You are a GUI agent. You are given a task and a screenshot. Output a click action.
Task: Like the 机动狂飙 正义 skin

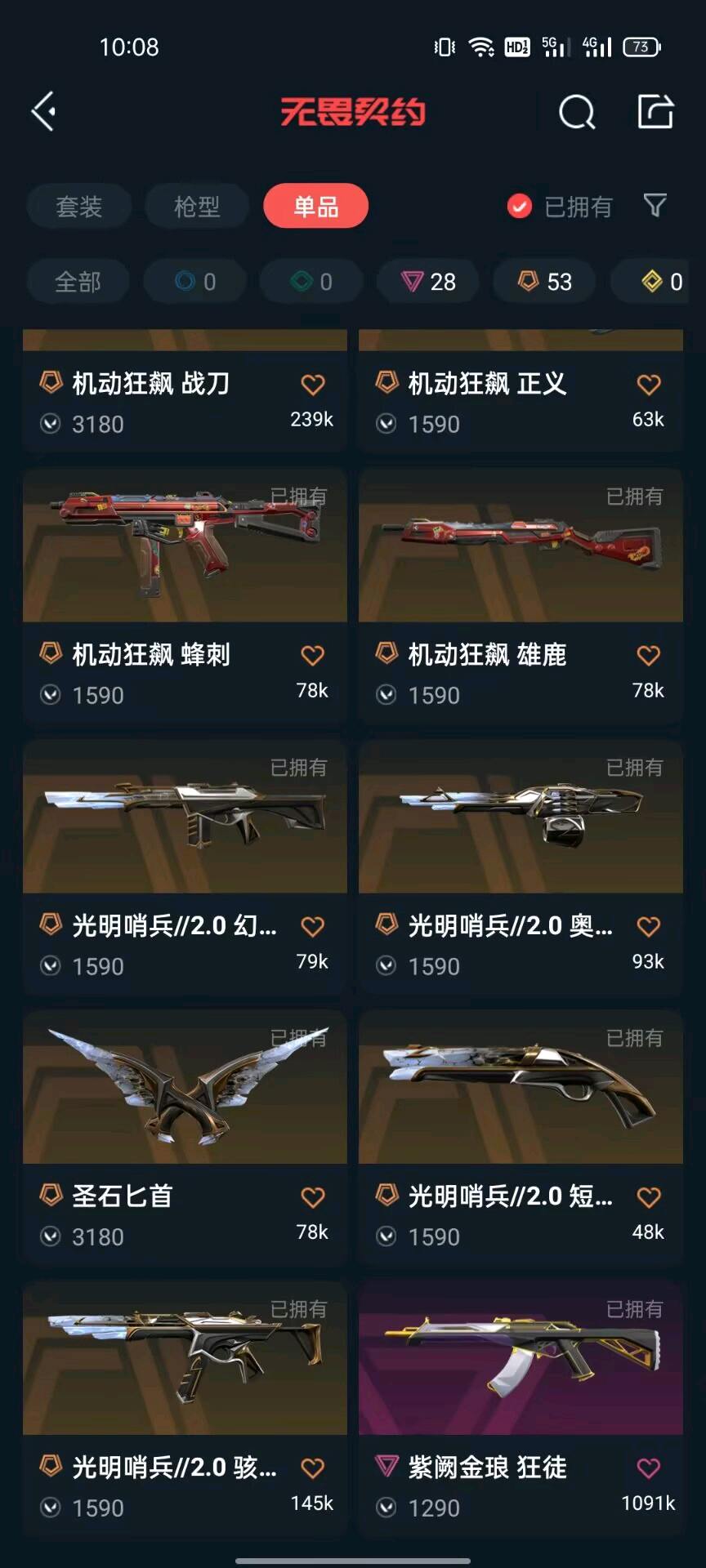[x=649, y=384]
